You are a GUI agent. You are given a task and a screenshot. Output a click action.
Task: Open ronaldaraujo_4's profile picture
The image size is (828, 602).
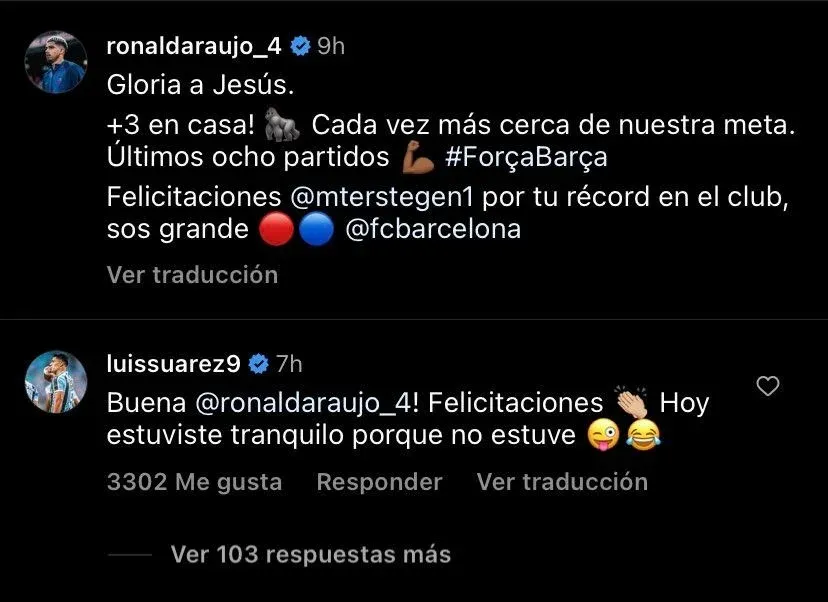(56, 63)
